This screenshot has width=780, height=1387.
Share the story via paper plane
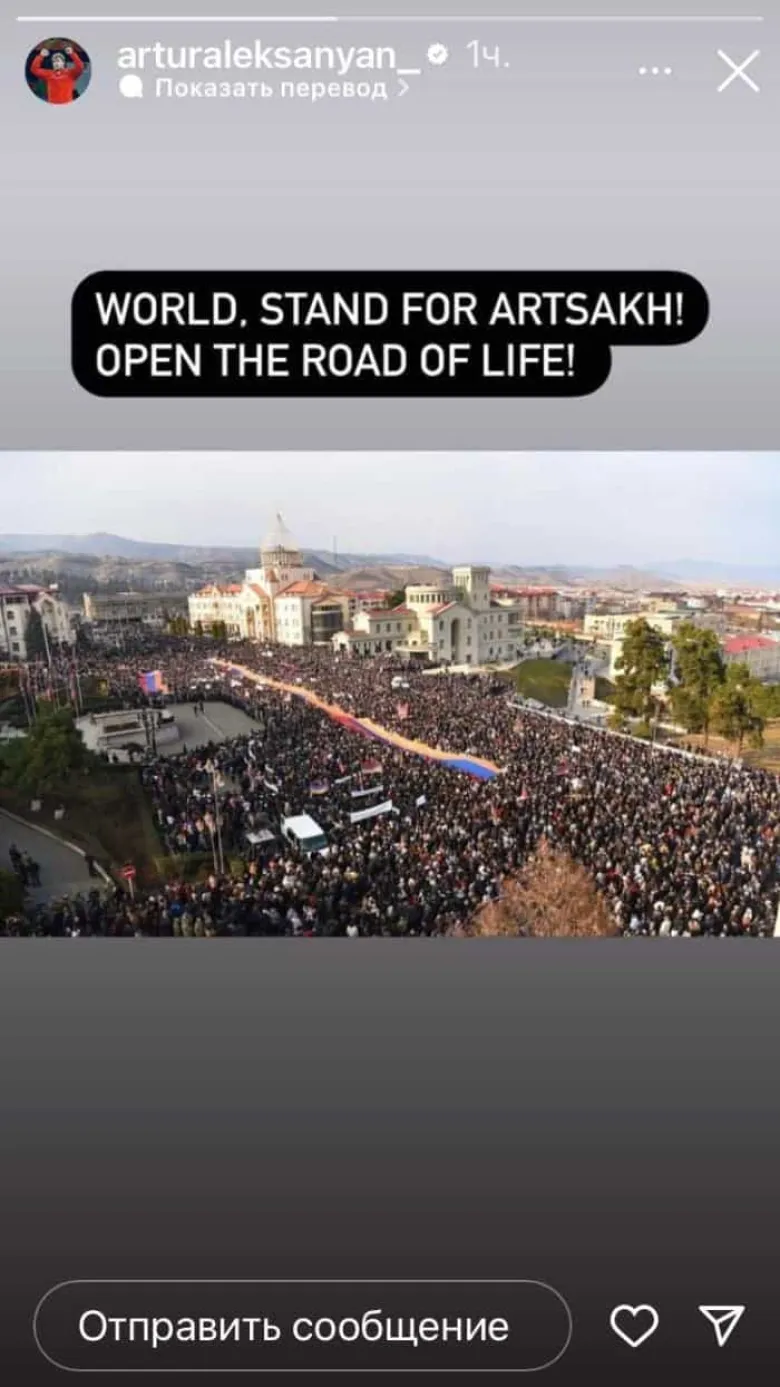pyautogui.click(x=721, y=1327)
